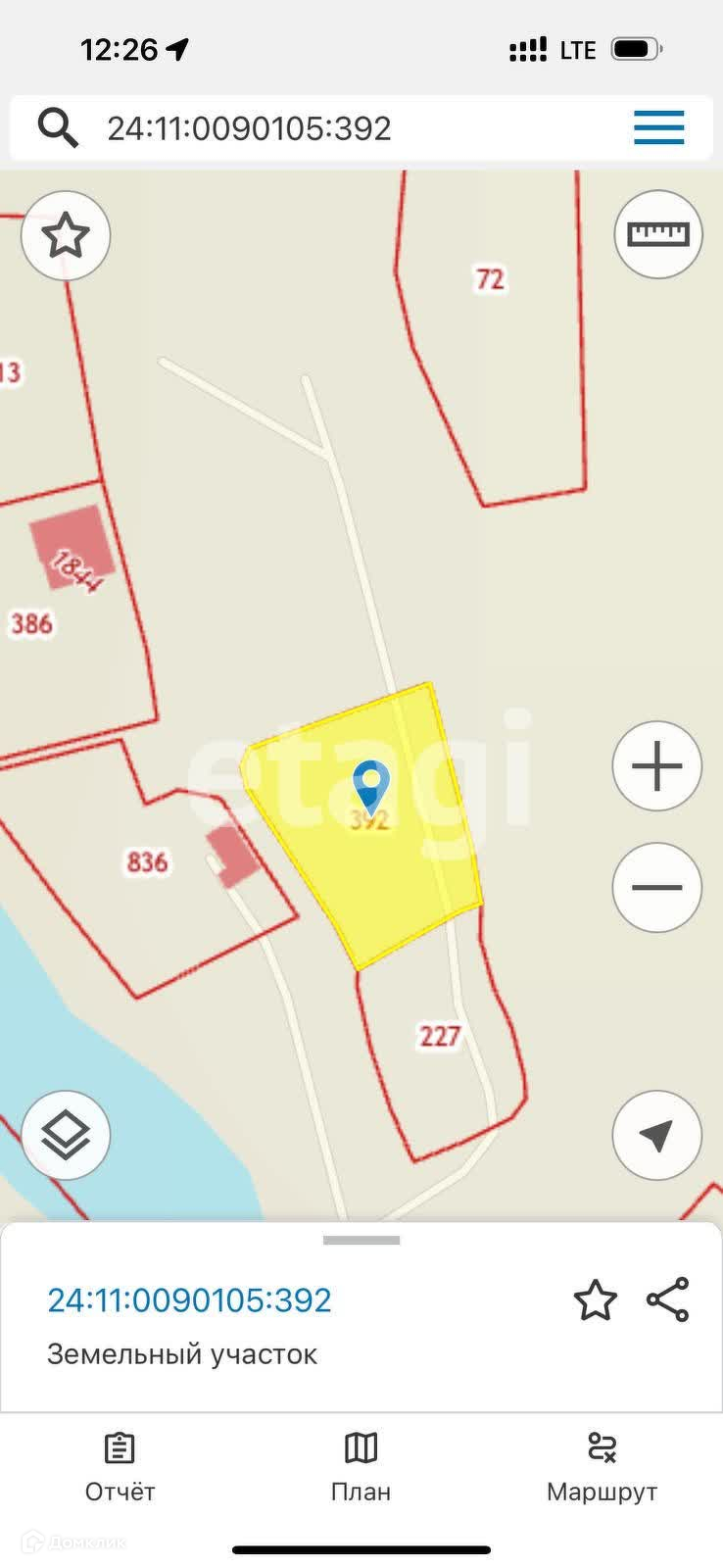Open the ruler measurement tool
The image size is (723, 1568).
pyautogui.click(x=658, y=234)
